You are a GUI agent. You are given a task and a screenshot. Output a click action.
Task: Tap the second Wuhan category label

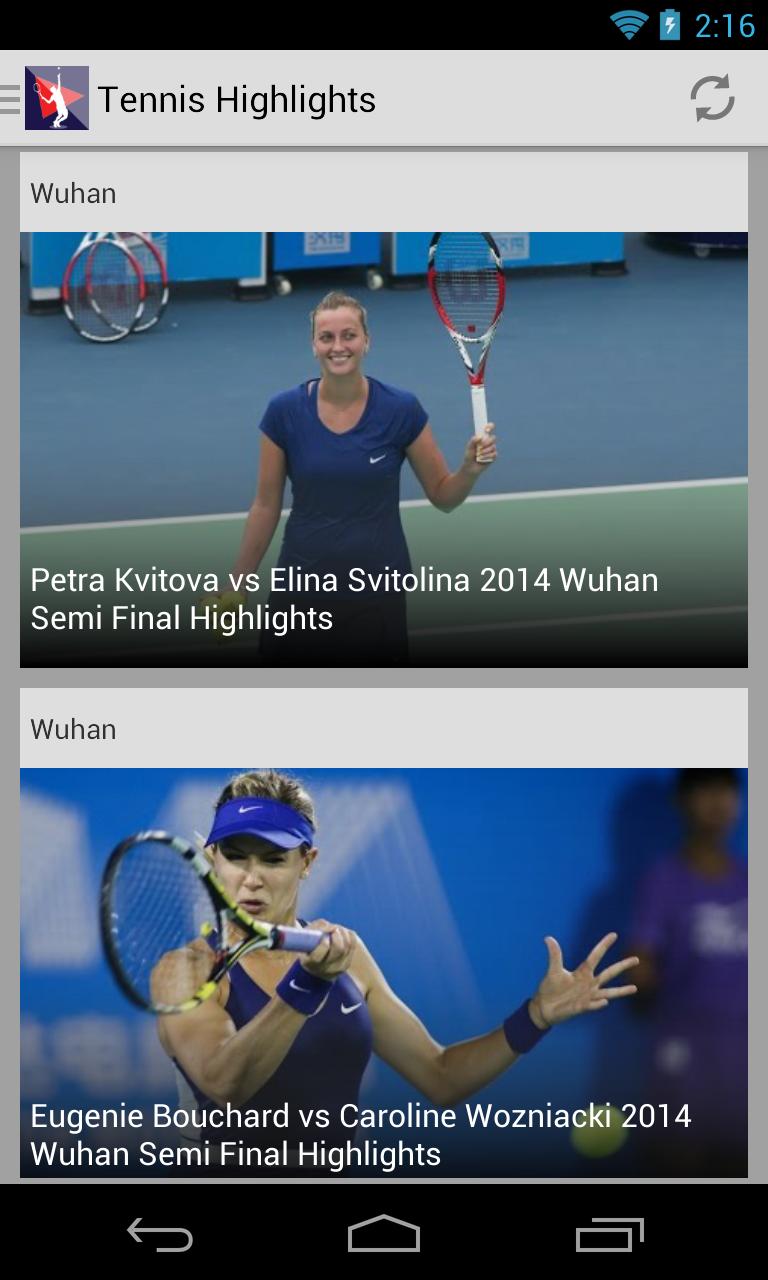73,728
